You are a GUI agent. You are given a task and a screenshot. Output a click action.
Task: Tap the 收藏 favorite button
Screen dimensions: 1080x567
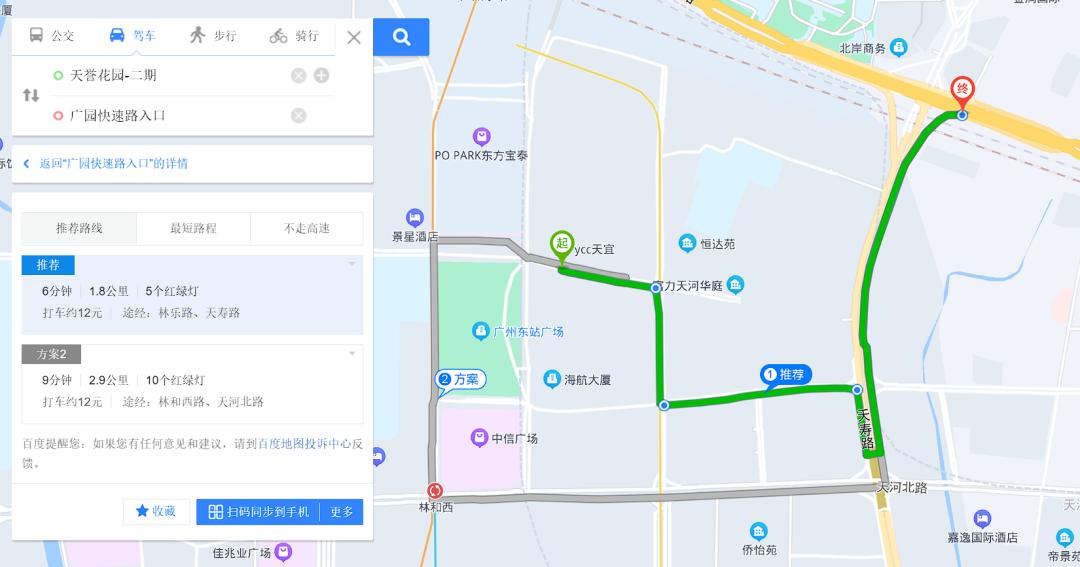click(156, 512)
